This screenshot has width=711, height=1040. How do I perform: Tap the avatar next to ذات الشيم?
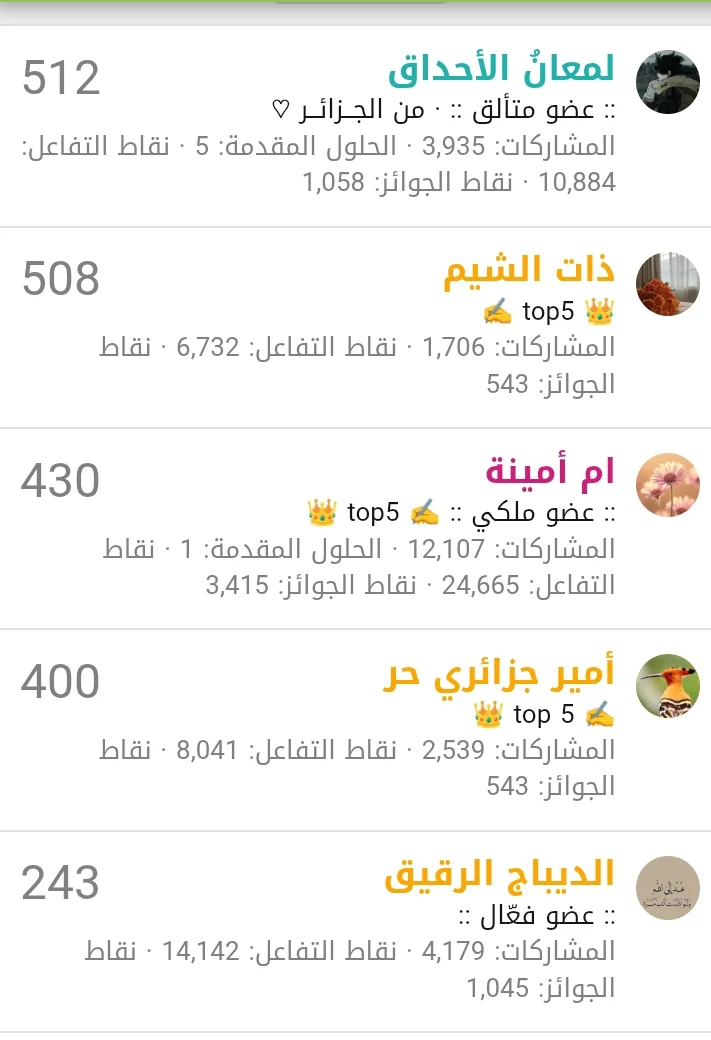tap(668, 284)
